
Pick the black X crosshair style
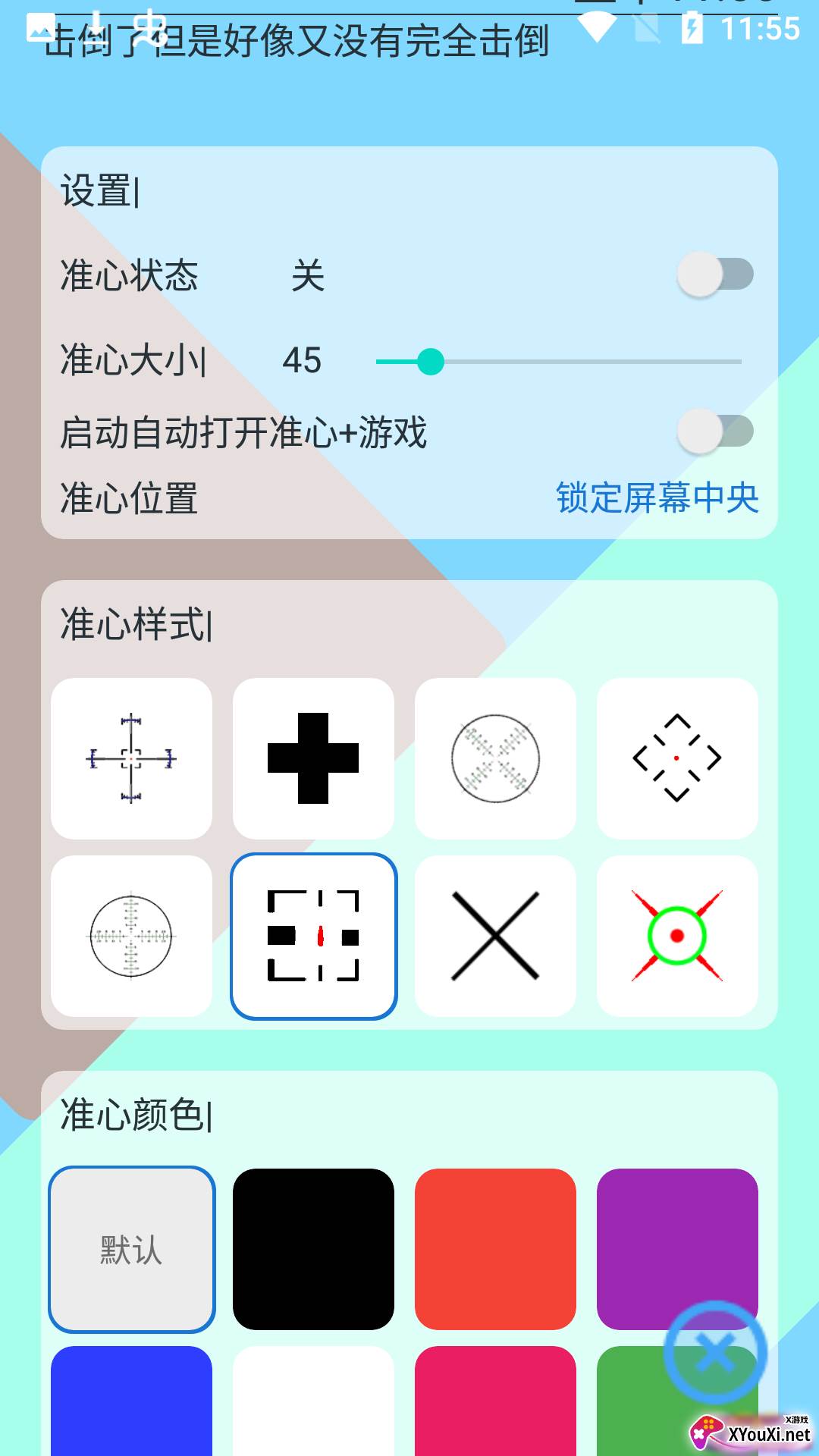point(495,936)
